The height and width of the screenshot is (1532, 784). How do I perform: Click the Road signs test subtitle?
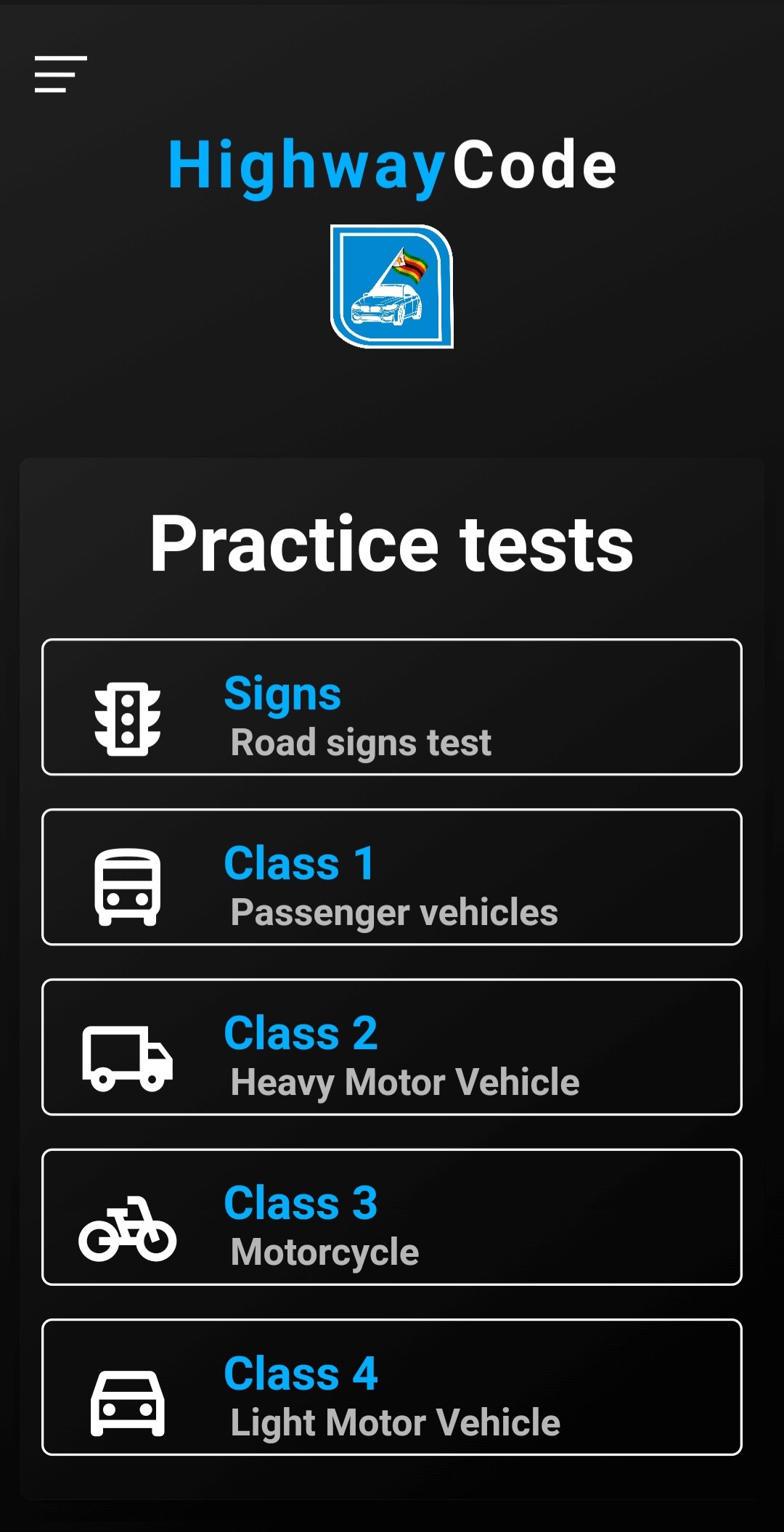tap(359, 742)
